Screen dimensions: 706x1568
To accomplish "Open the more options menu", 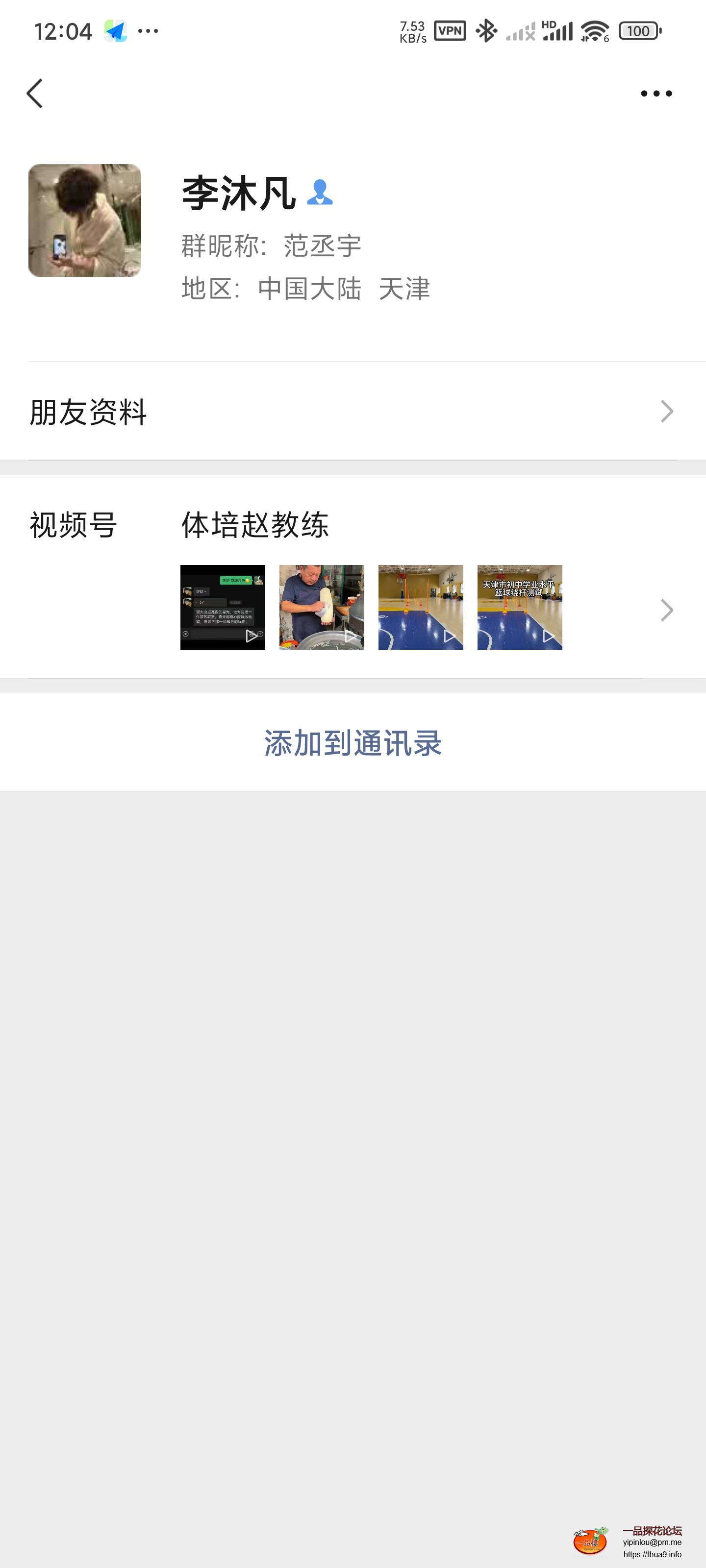I will tap(656, 93).
